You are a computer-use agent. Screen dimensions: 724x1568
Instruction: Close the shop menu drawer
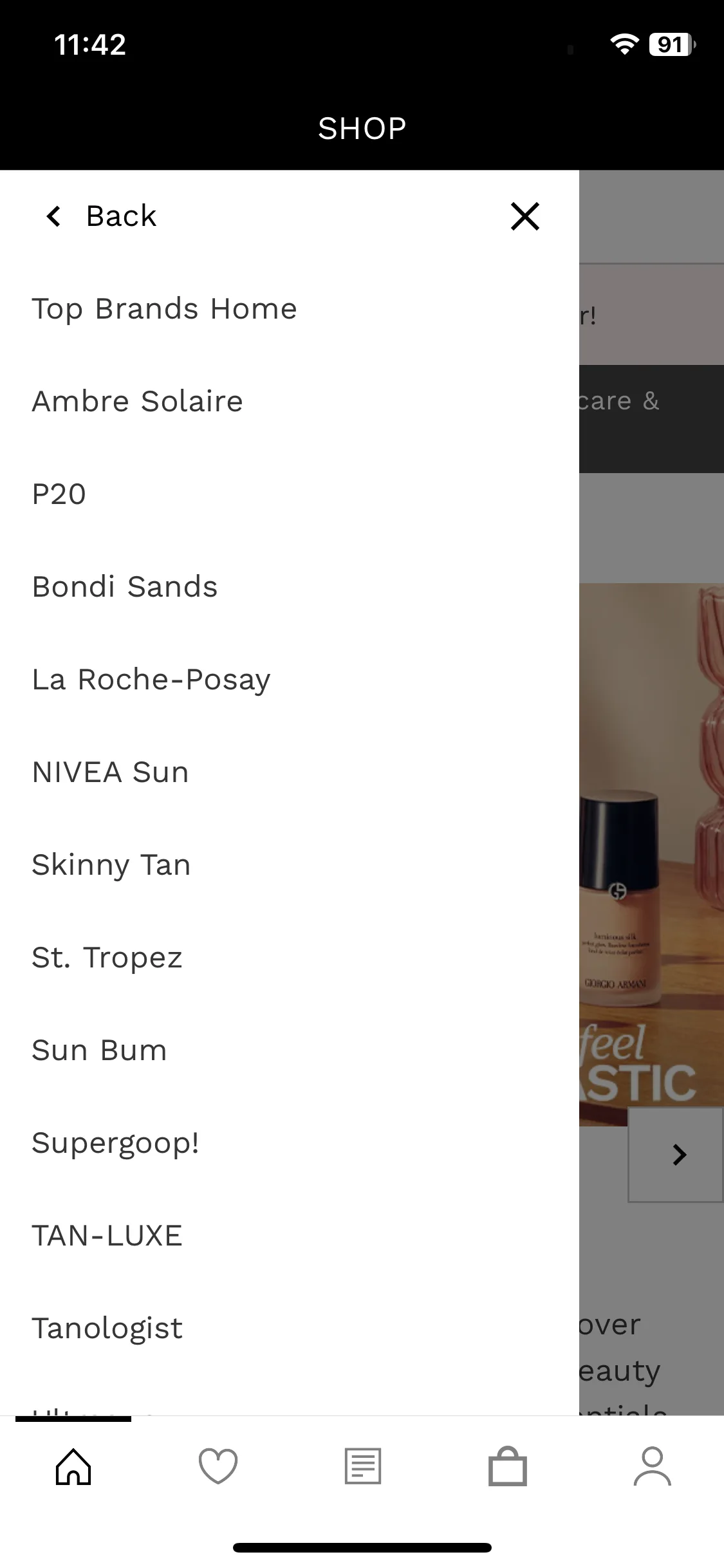tap(524, 216)
